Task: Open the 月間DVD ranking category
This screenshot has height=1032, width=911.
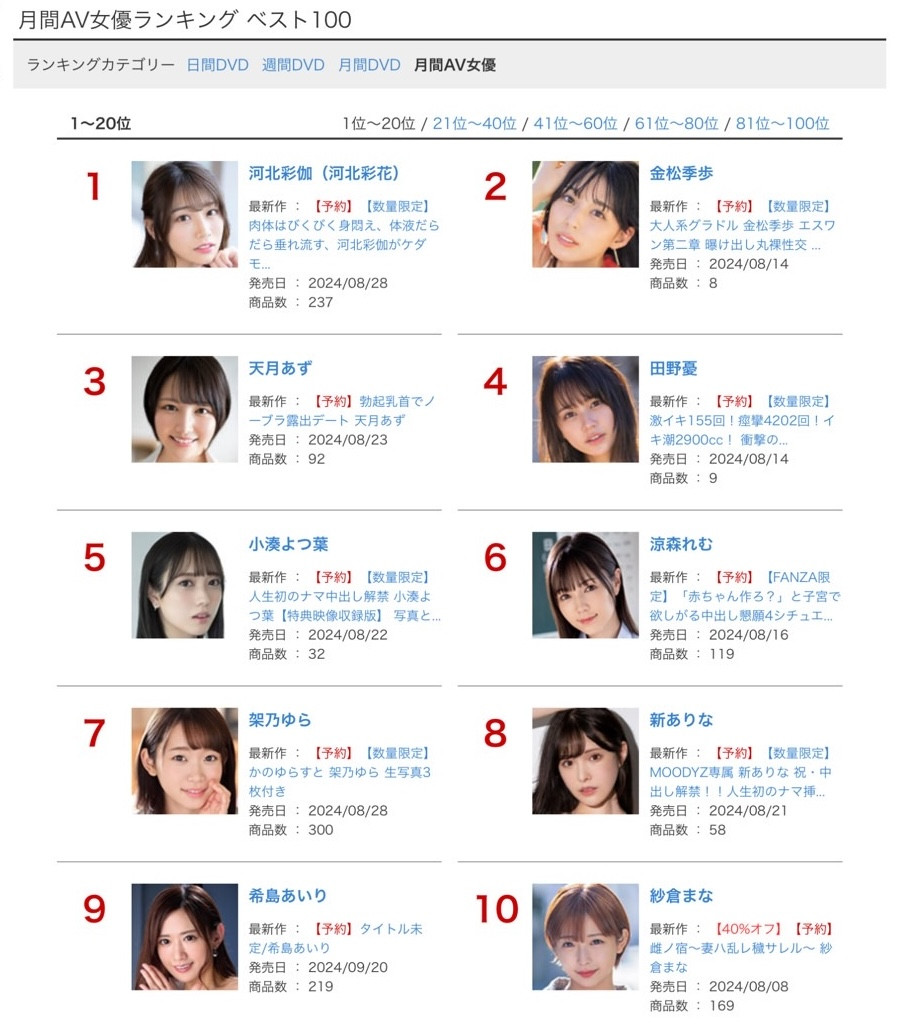Action: coord(369,65)
